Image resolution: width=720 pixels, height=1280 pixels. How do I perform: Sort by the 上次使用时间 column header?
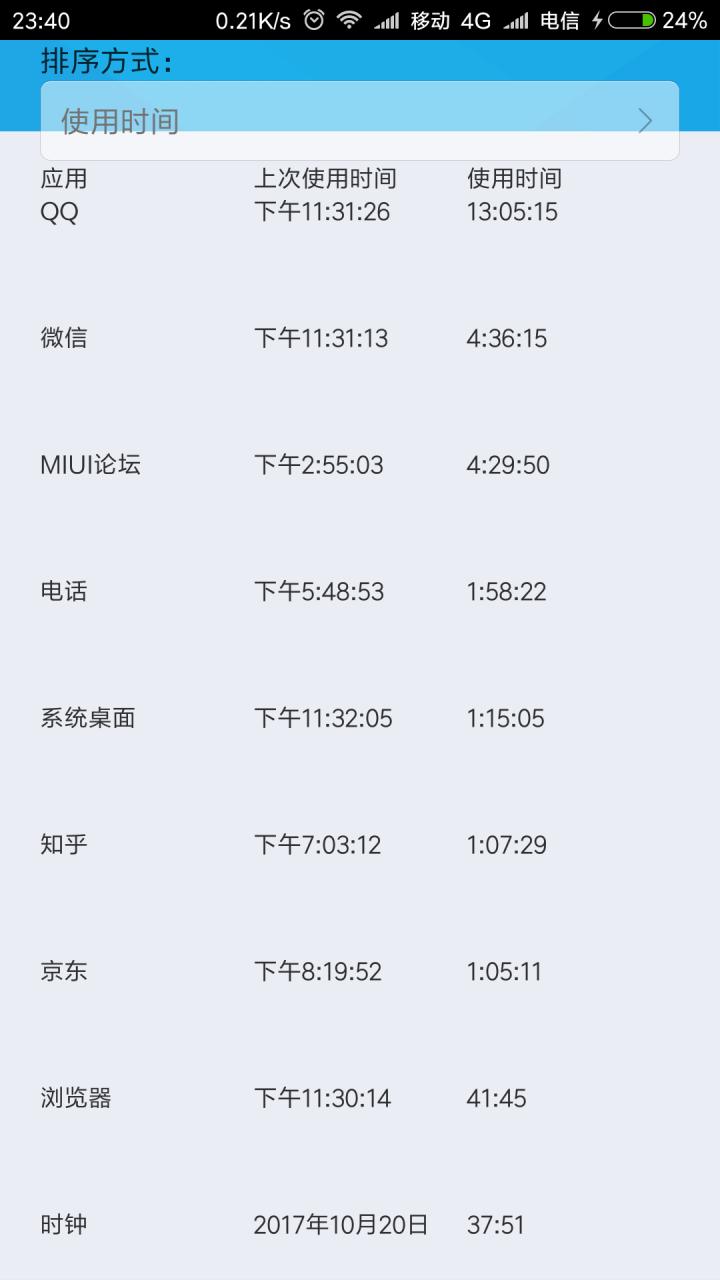(x=324, y=178)
